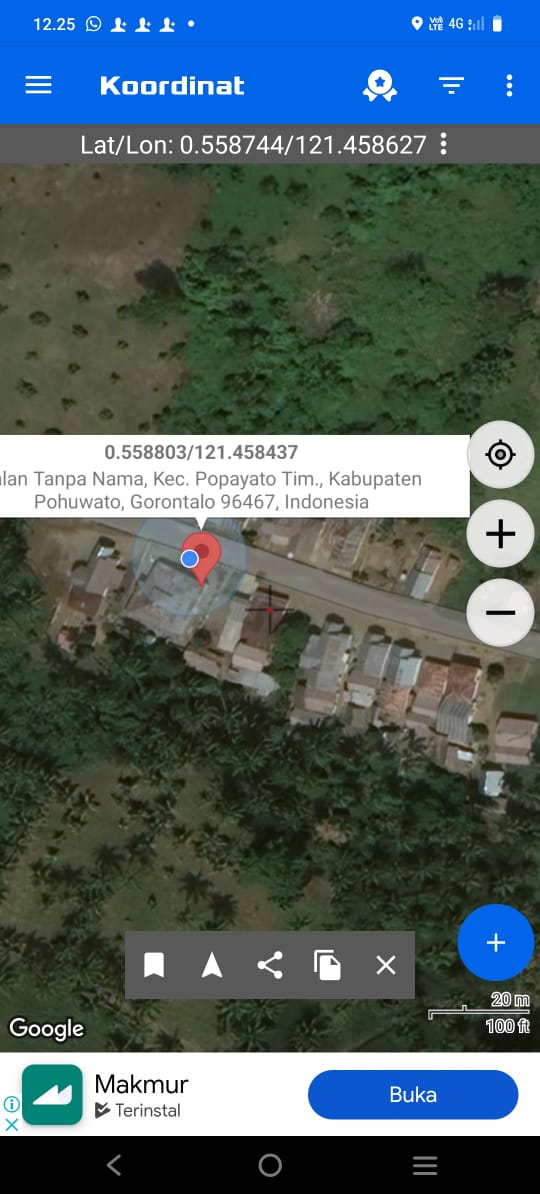Tap the blue floating add button
The width and height of the screenshot is (540, 1194).
click(x=496, y=943)
